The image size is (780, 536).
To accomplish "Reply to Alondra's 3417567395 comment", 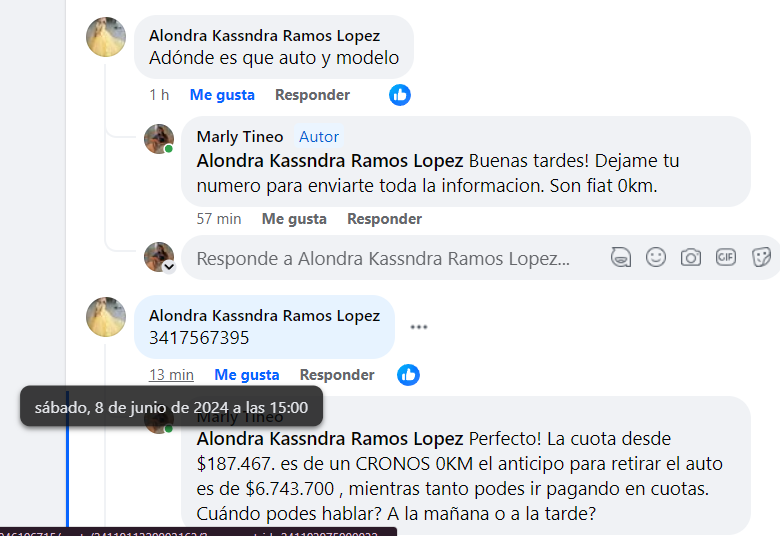I will [x=337, y=375].
